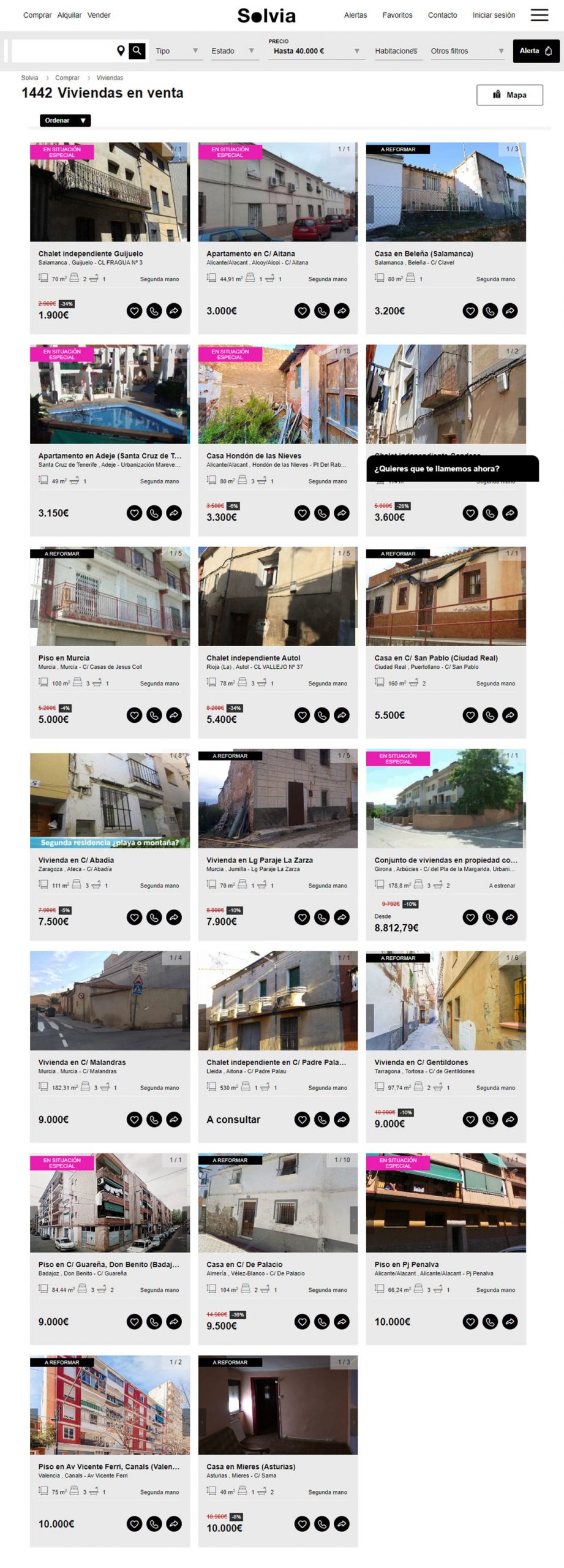The width and height of the screenshot is (564, 1568).
Task: Open the Piso en Murcia listing
Action: point(64,658)
